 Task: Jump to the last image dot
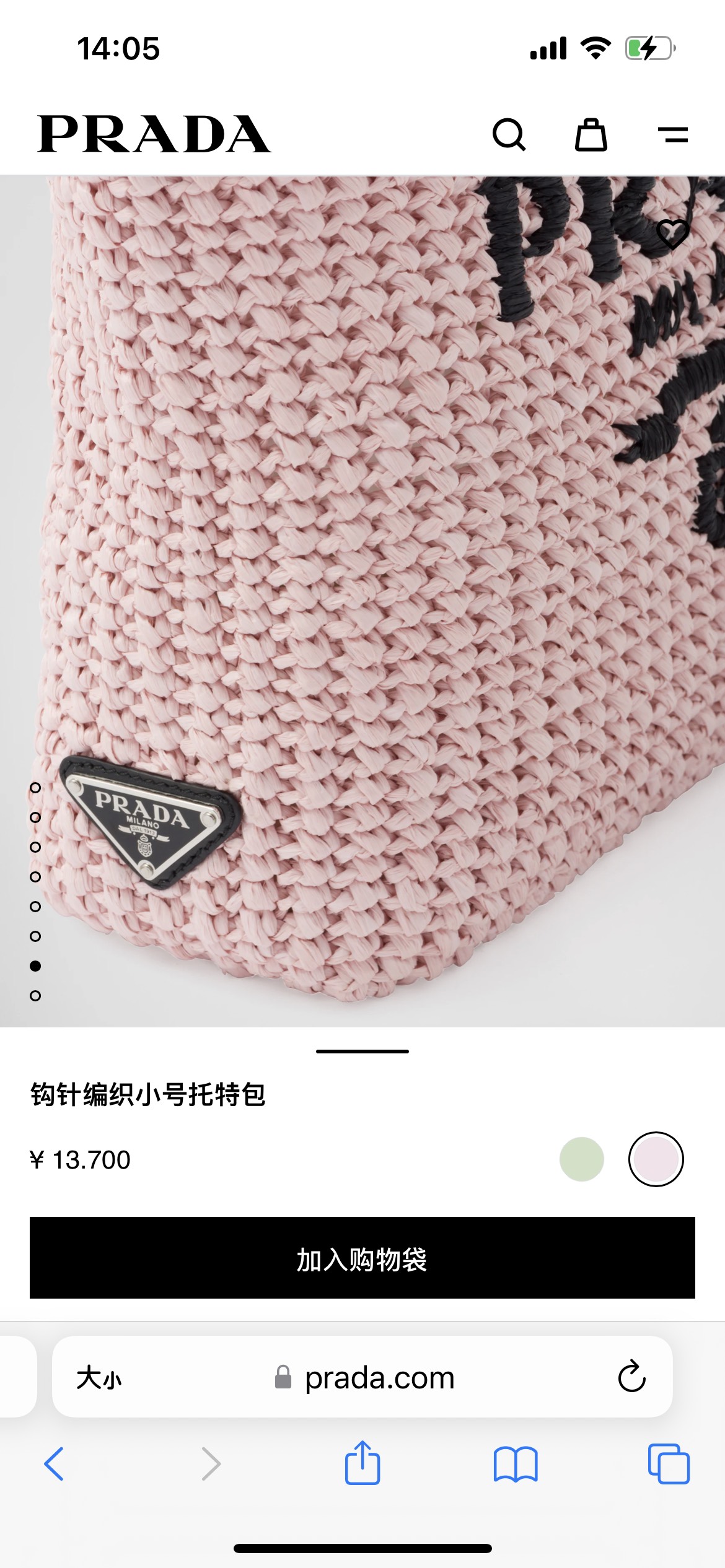pyautogui.click(x=35, y=996)
